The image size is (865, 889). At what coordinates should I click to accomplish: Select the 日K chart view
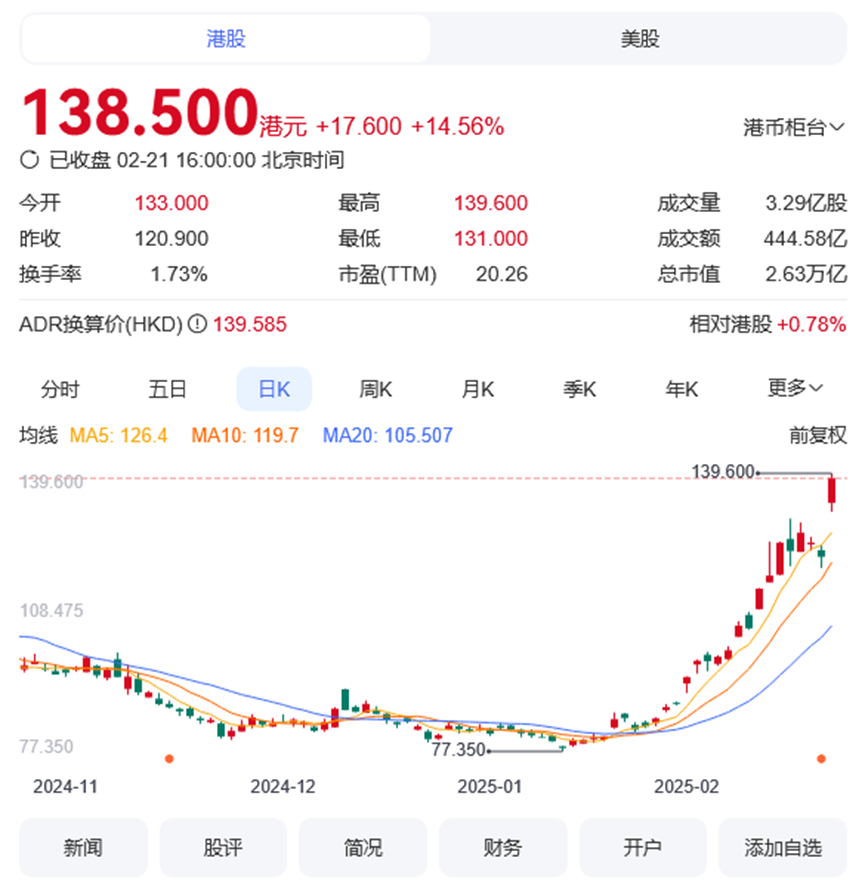coord(274,389)
